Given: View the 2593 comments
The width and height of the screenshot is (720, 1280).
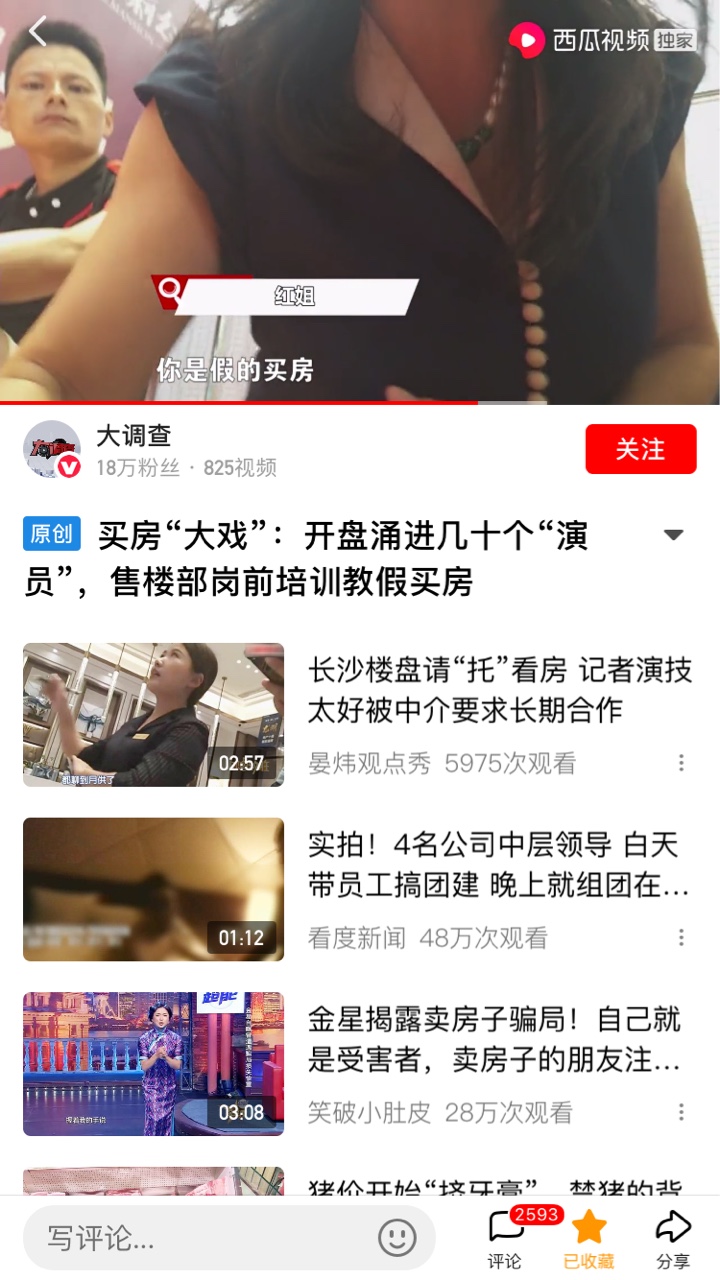Looking at the screenshot, I should point(505,1238).
